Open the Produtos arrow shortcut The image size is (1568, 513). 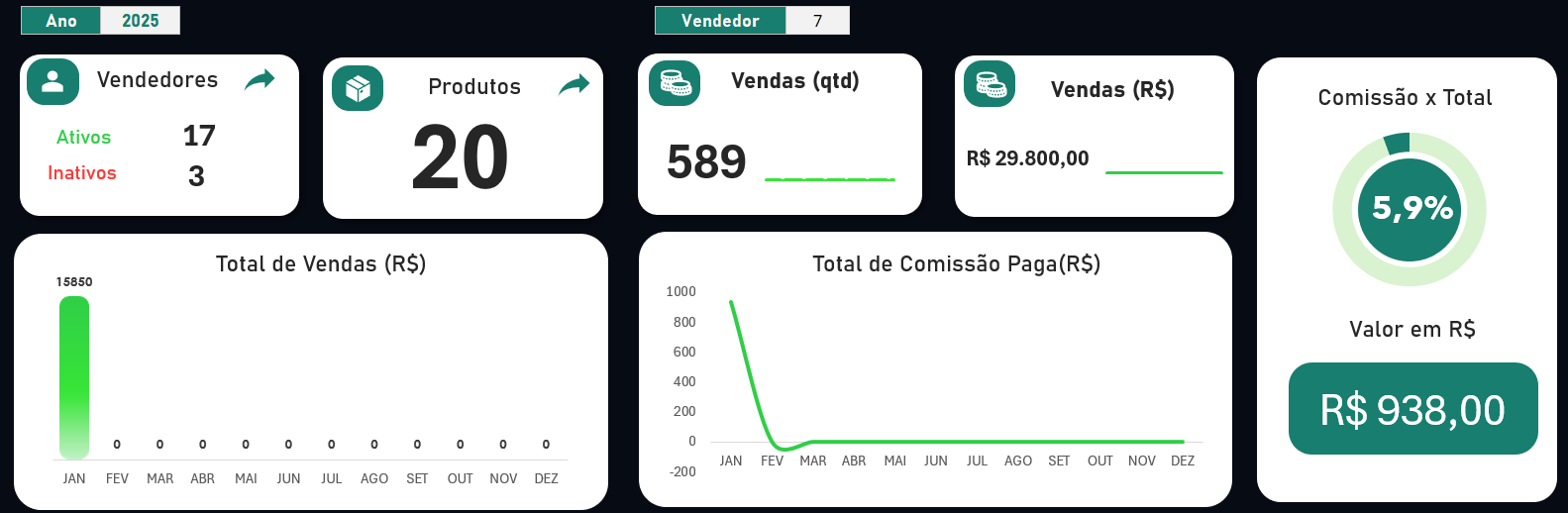click(574, 85)
